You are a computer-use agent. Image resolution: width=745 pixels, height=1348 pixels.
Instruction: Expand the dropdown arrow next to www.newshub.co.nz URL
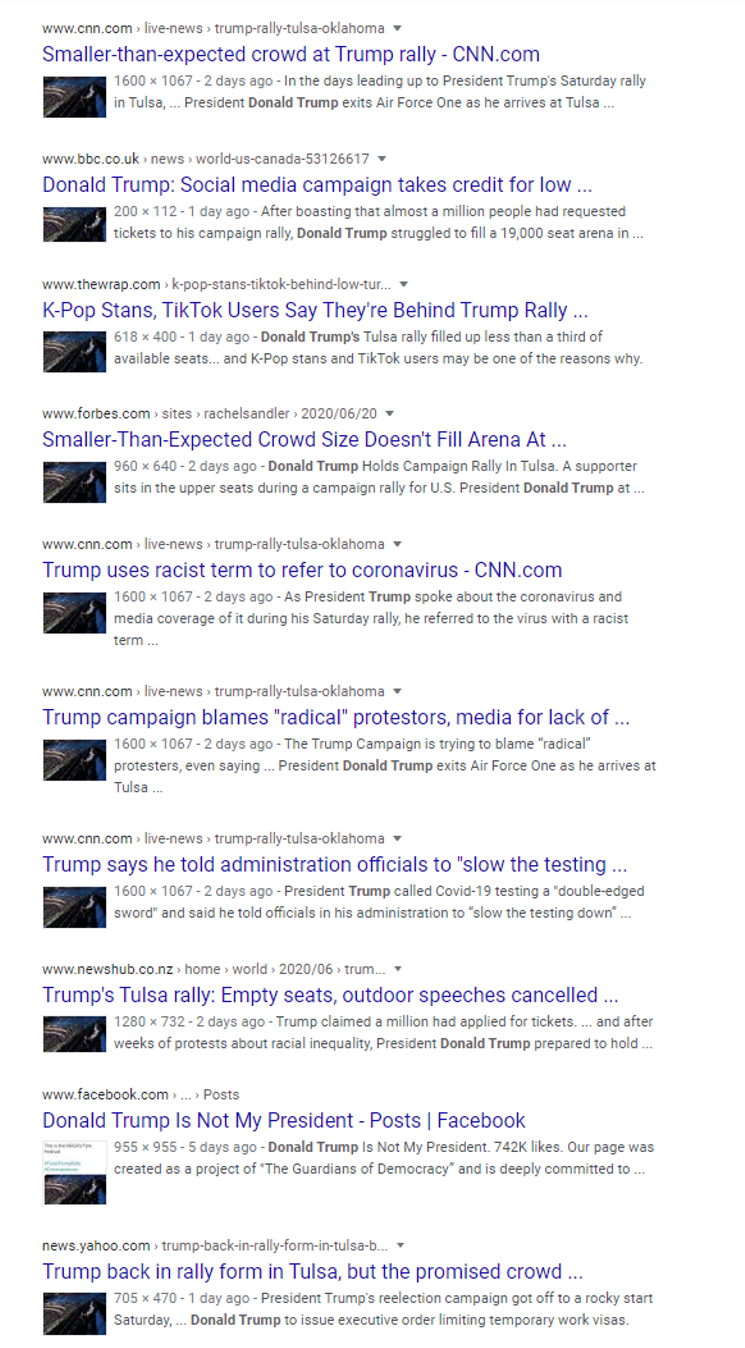tap(398, 969)
